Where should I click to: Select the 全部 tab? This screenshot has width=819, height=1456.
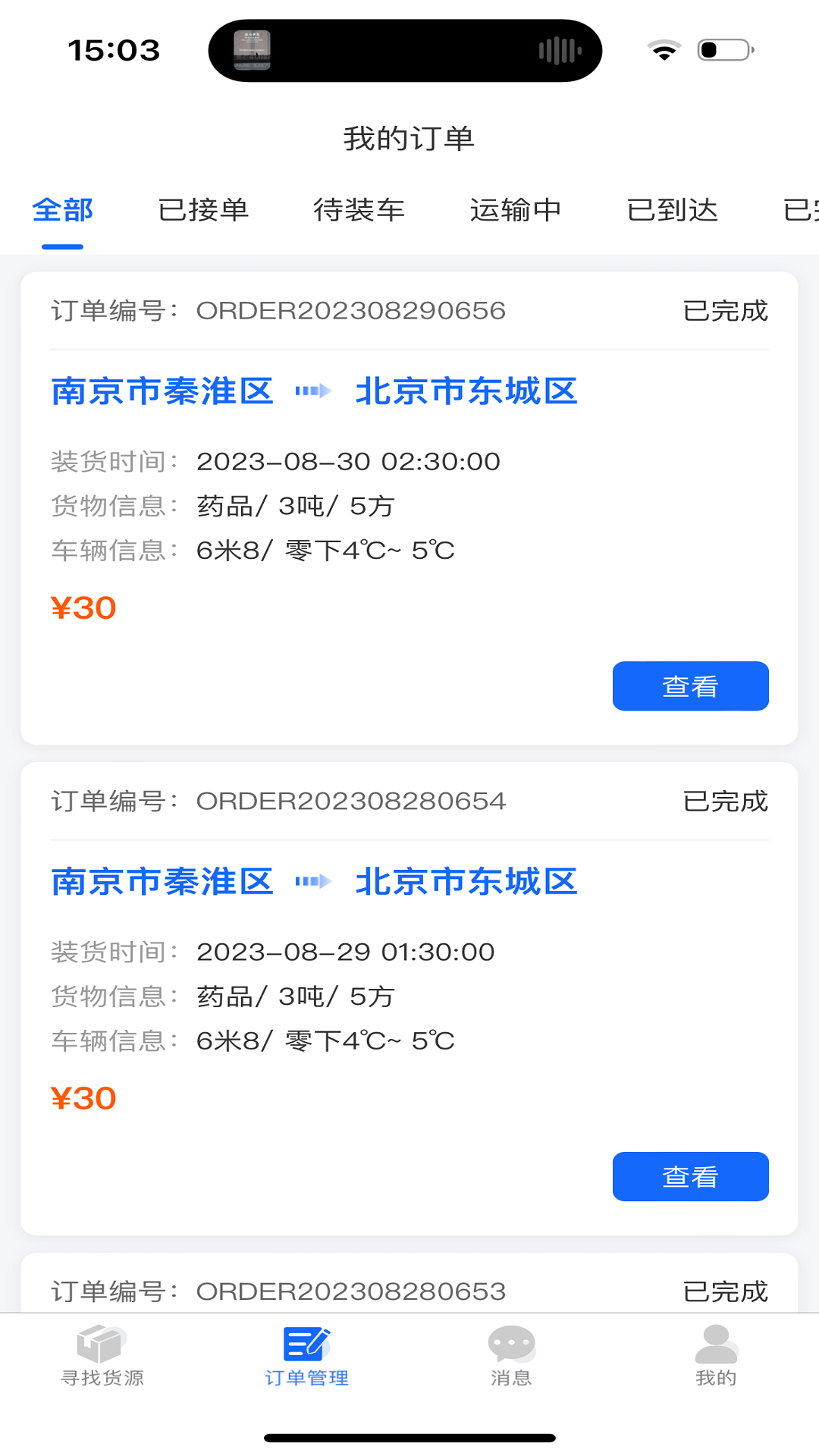tap(61, 211)
